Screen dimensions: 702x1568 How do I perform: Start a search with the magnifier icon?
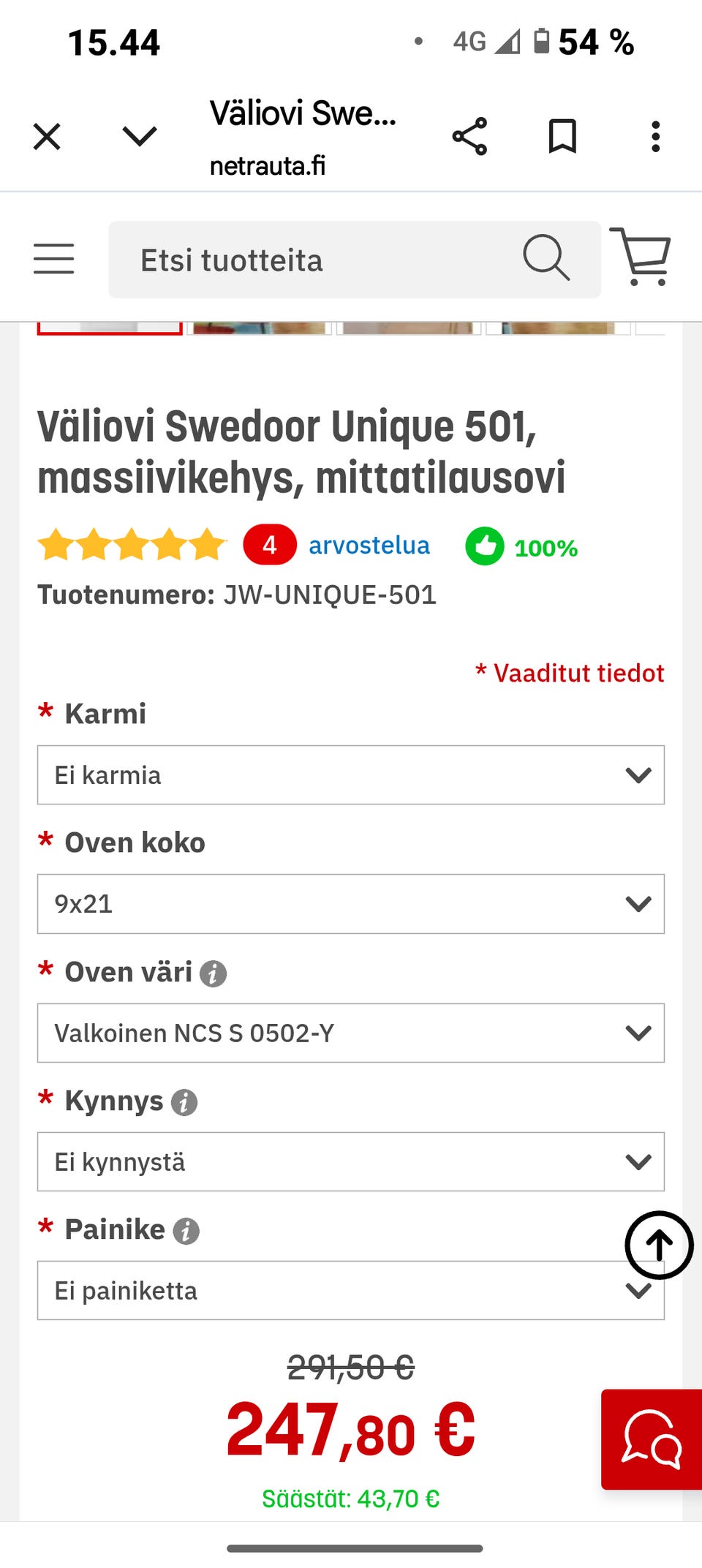[x=546, y=258]
